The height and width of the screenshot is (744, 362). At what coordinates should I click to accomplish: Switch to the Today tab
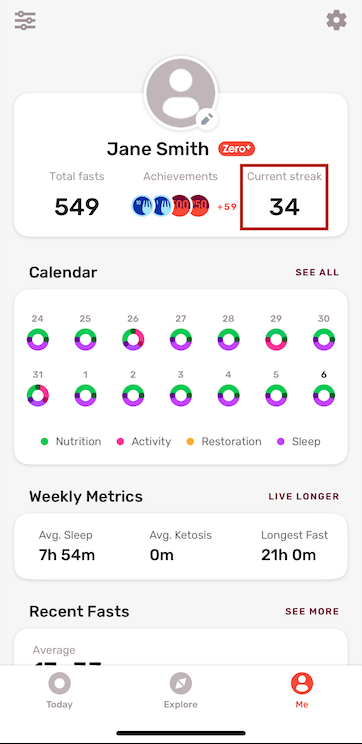tap(59, 691)
